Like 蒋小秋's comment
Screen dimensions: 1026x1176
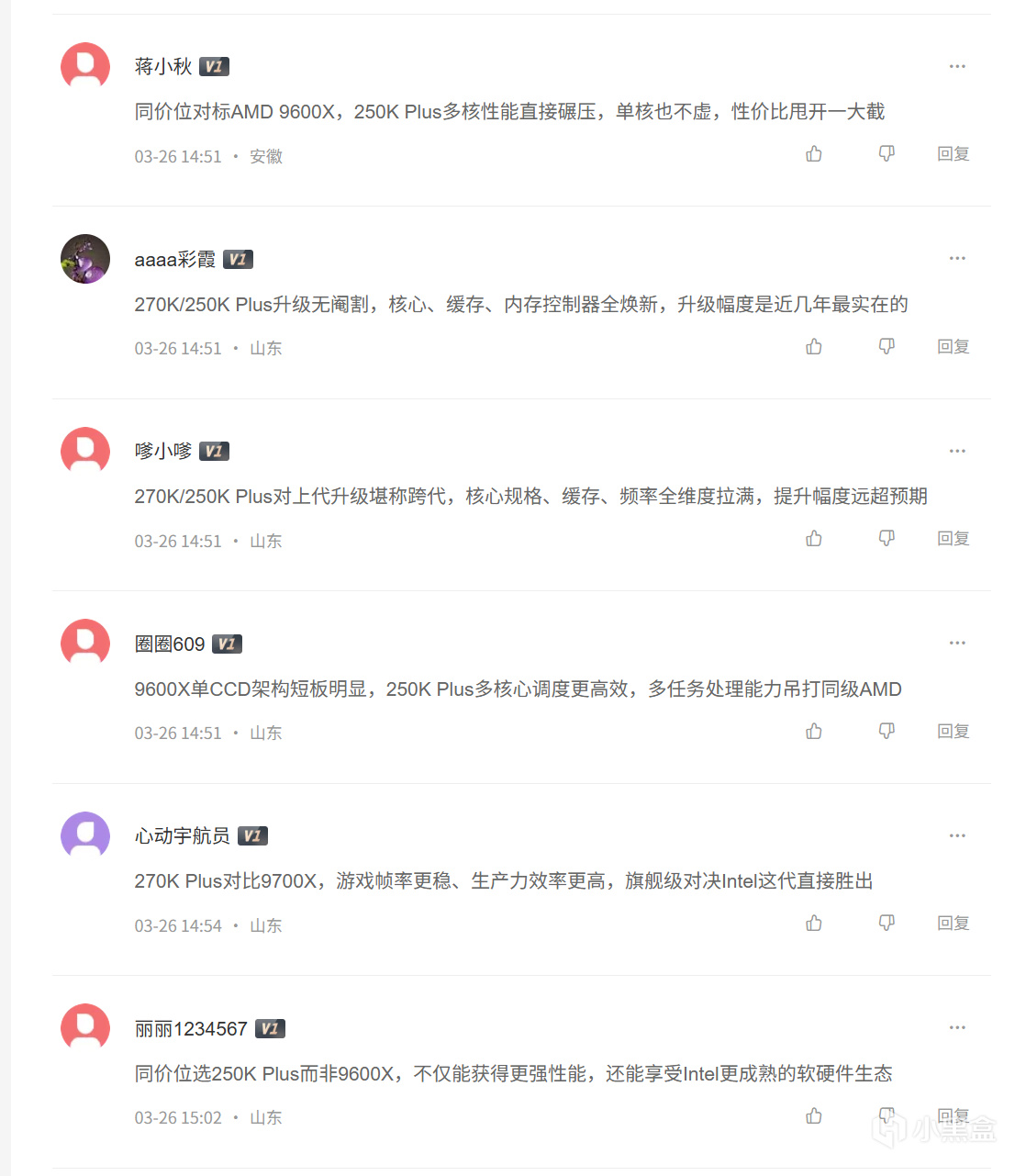814,154
